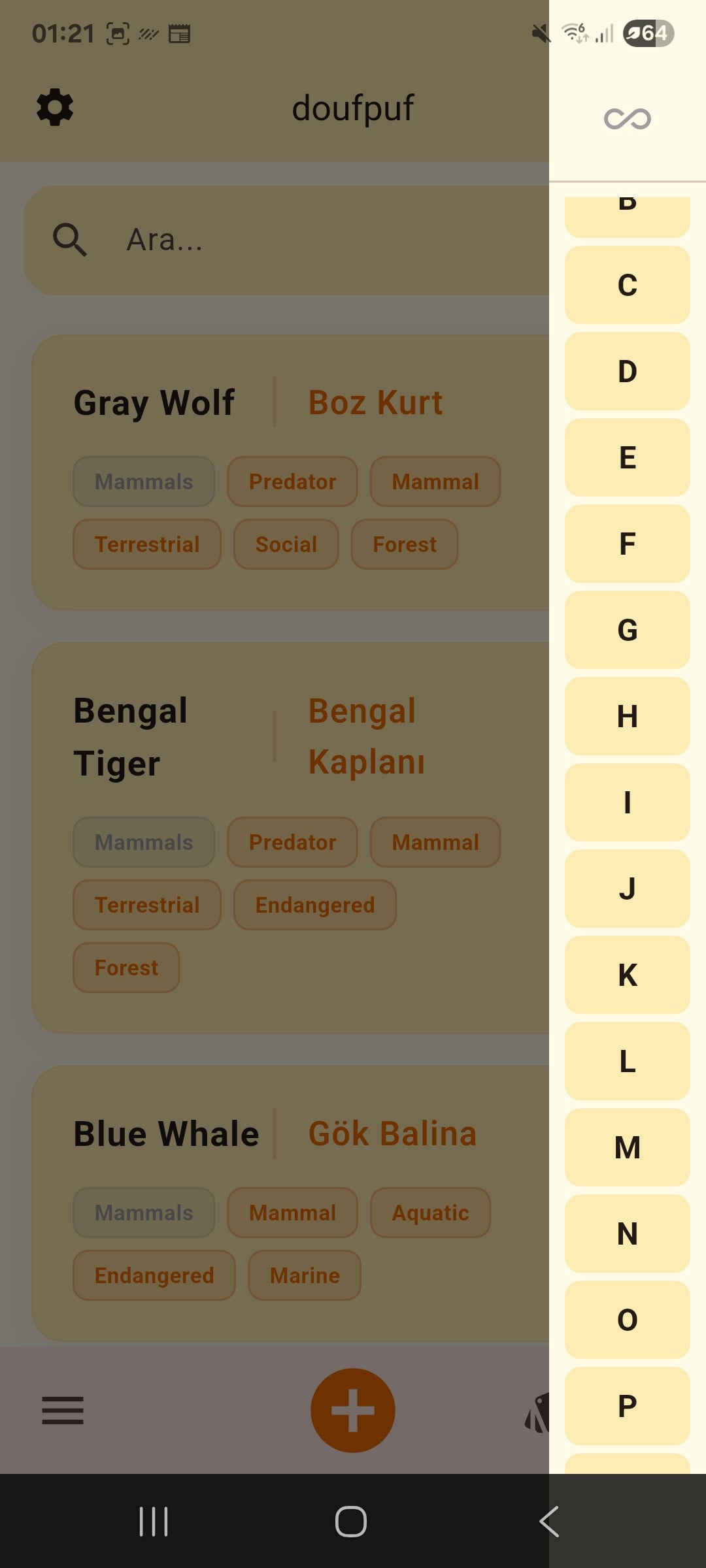Screen dimensions: 706x1568
Task: Select letter N from the index
Action: (627, 1233)
